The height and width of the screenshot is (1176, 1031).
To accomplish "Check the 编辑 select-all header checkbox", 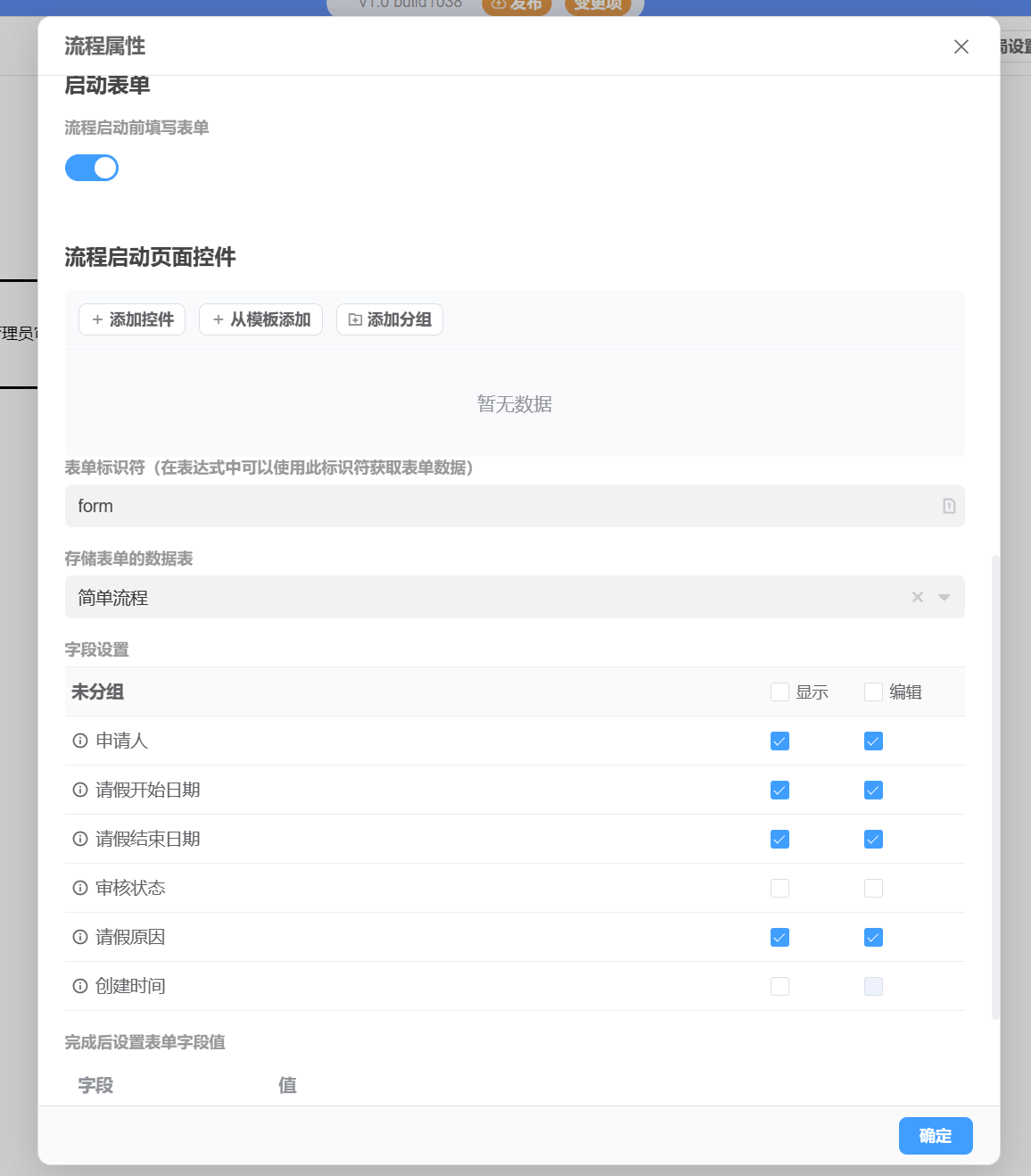I will (x=873, y=692).
